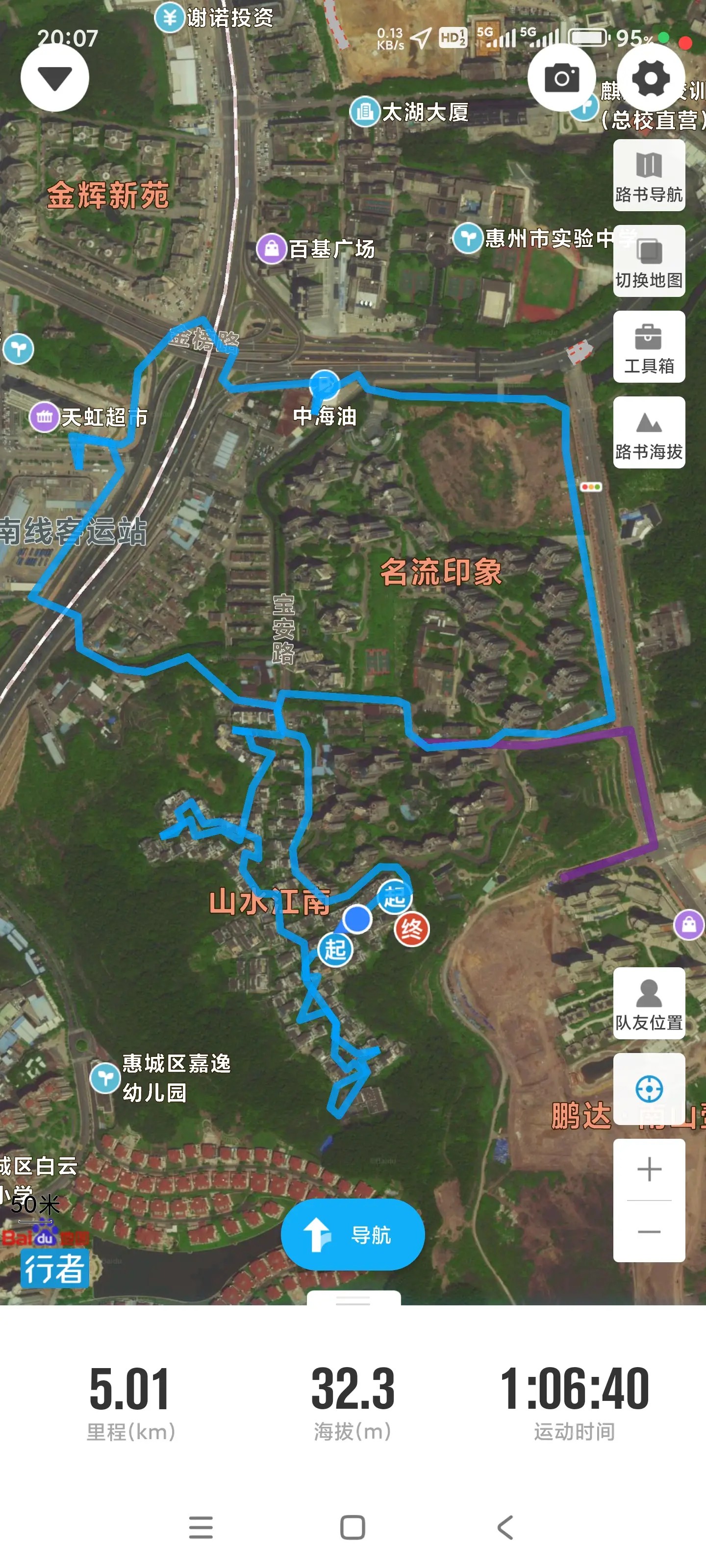This screenshot has width=706, height=1568.
Task: Open 路书导航 route book navigation
Action: click(649, 176)
